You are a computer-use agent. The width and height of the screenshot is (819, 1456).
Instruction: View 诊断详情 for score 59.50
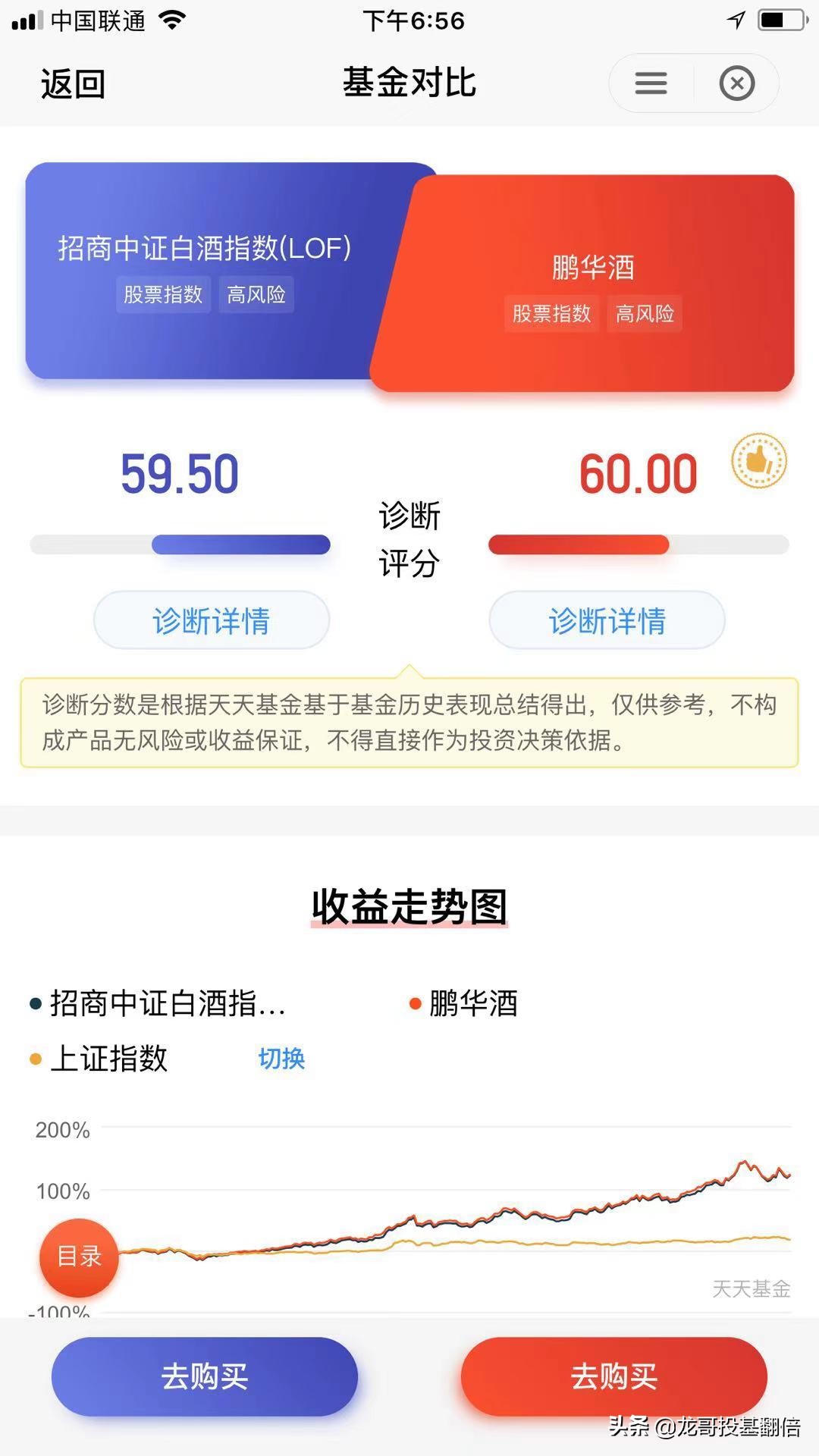(x=212, y=620)
